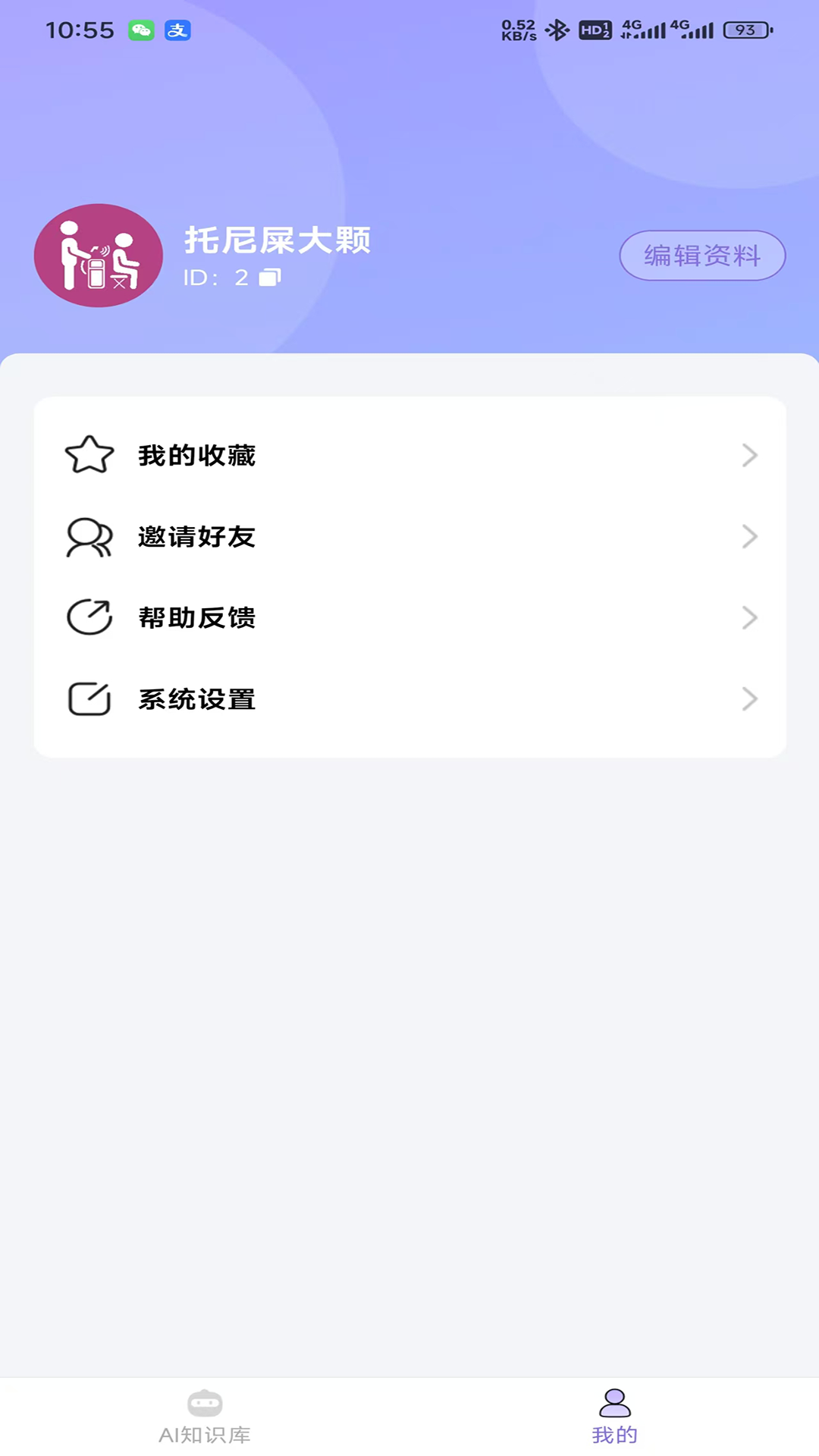Click the share icon beside 帮助反馈
The image size is (819, 1456).
click(x=88, y=617)
